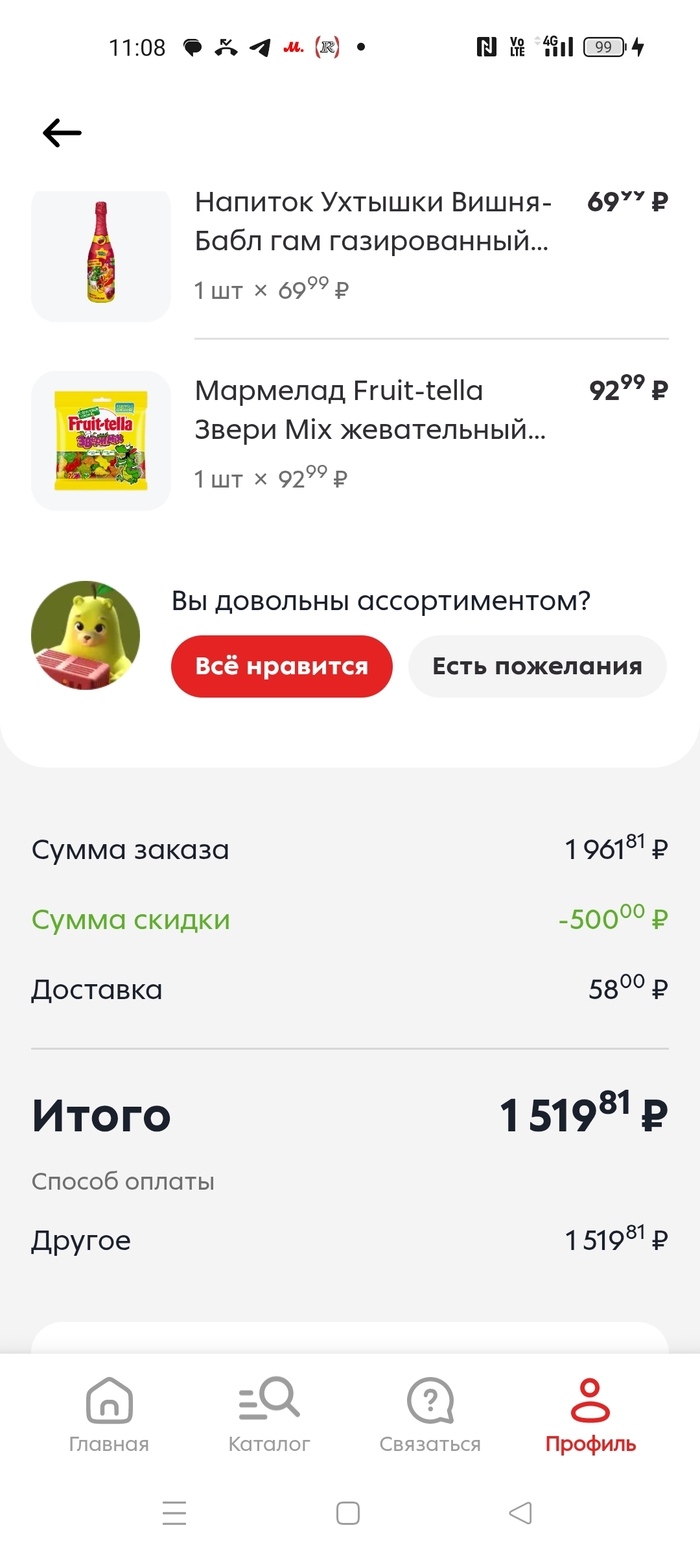Go to the Связаться tab
Image resolution: width=700 pixels, height=1556 pixels.
pos(430,1414)
